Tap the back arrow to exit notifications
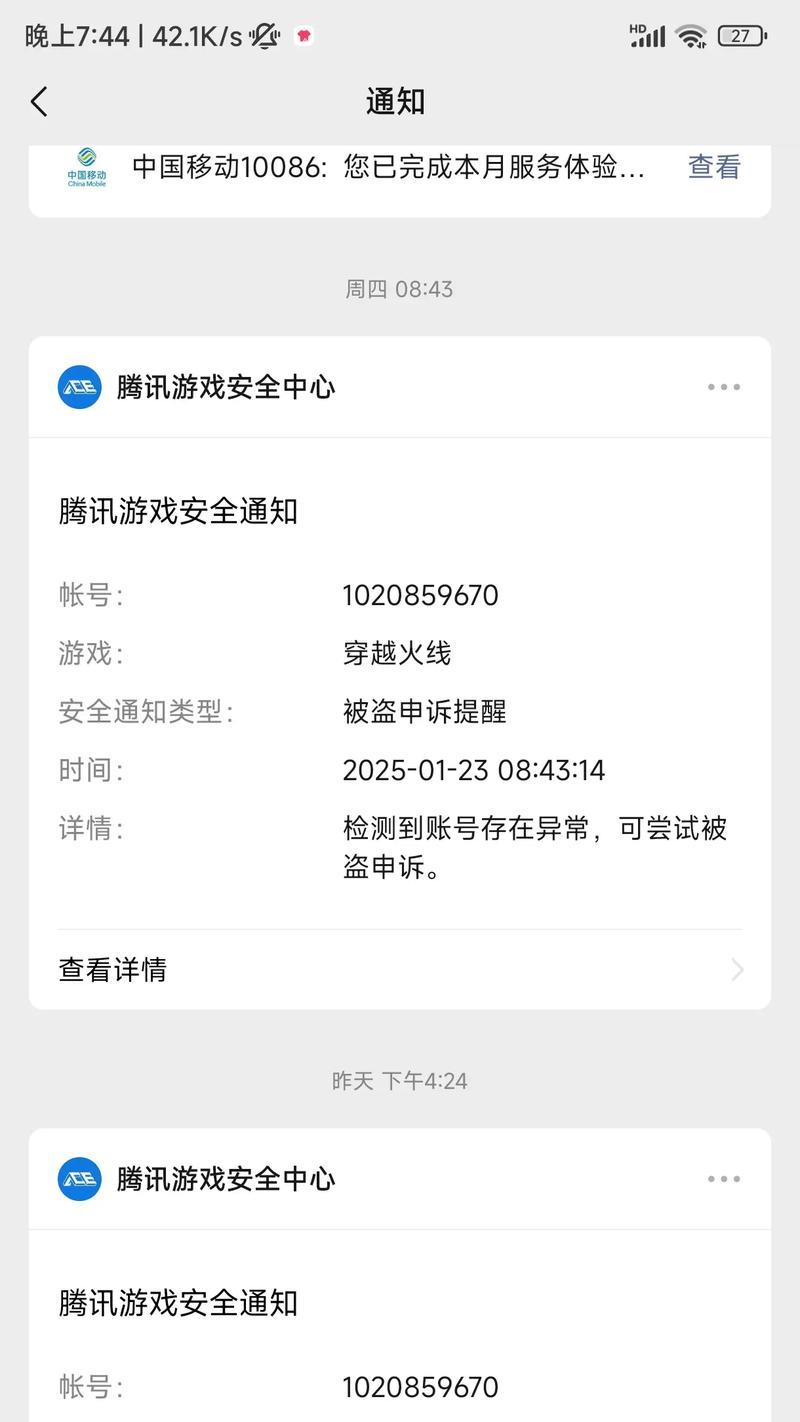 [x=38, y=101]
